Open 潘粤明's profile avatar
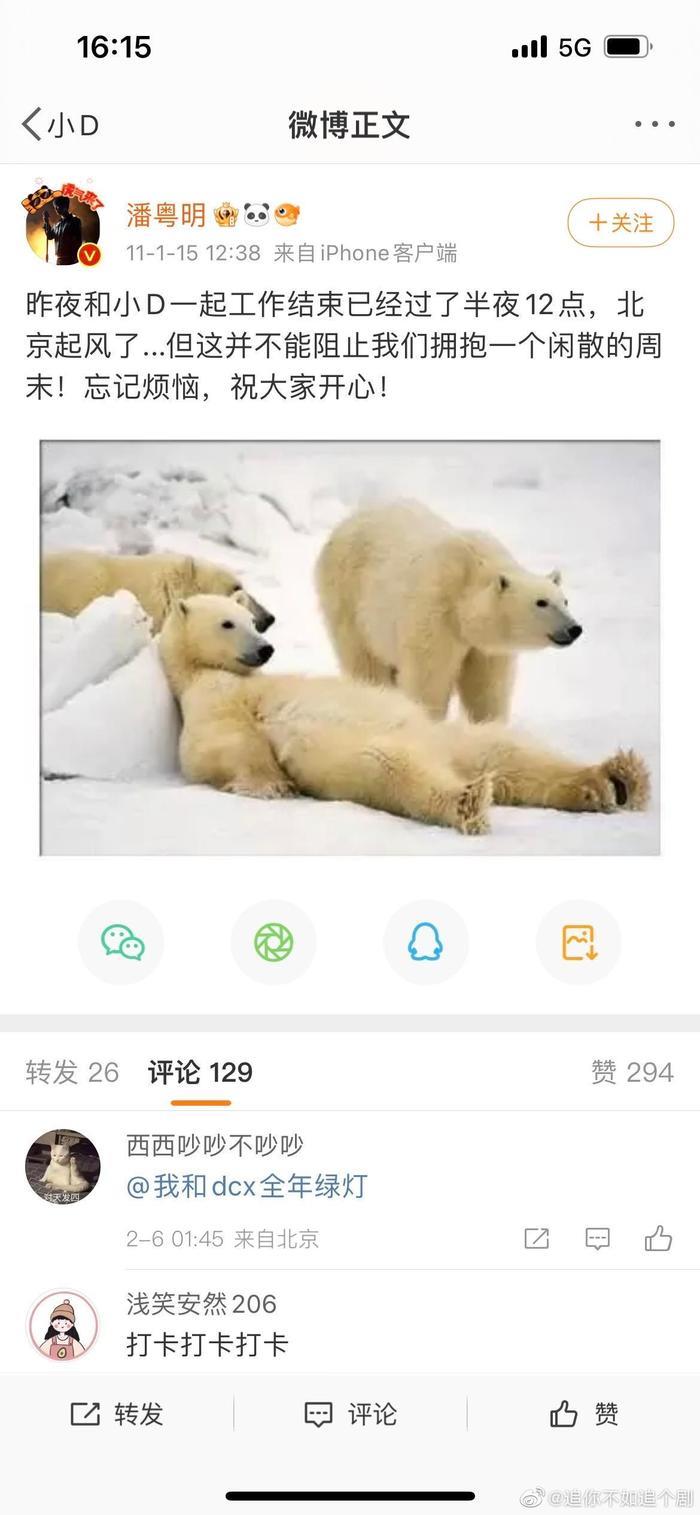Screen dimensions: 700x1515 (x=63, y=224)
